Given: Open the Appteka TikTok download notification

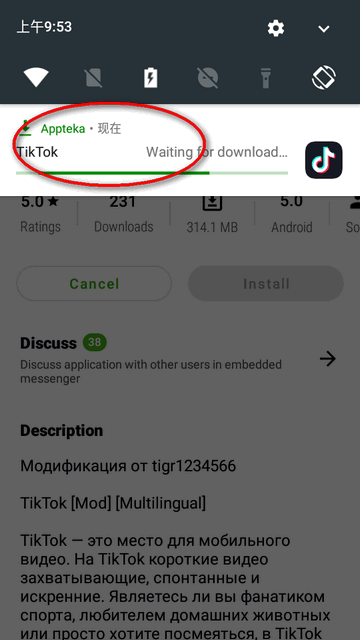Looking at the screenshot, I should pos(180,150).
